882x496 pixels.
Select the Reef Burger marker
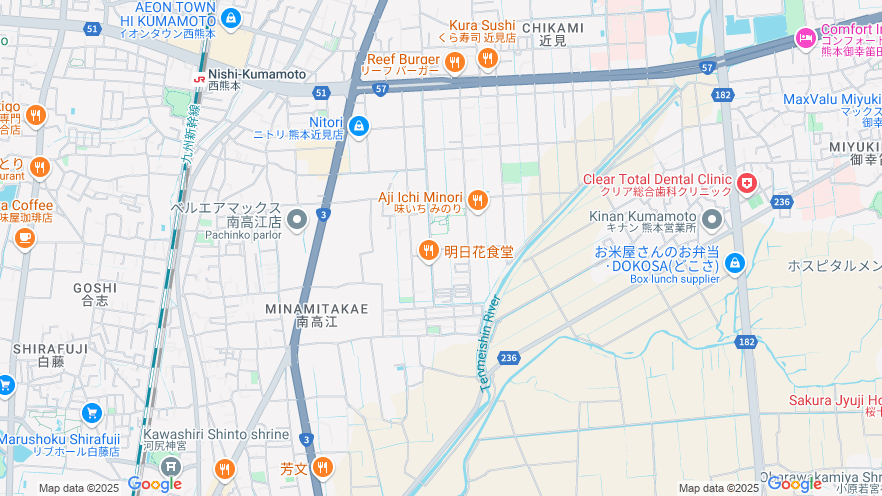pyautogui.click(x=455, y=64)
